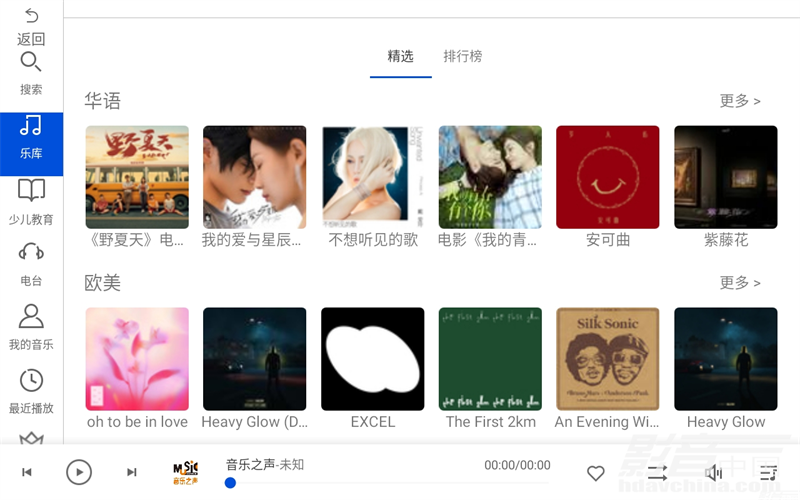
Task: Go to the previous track
Action: (27, 472)
